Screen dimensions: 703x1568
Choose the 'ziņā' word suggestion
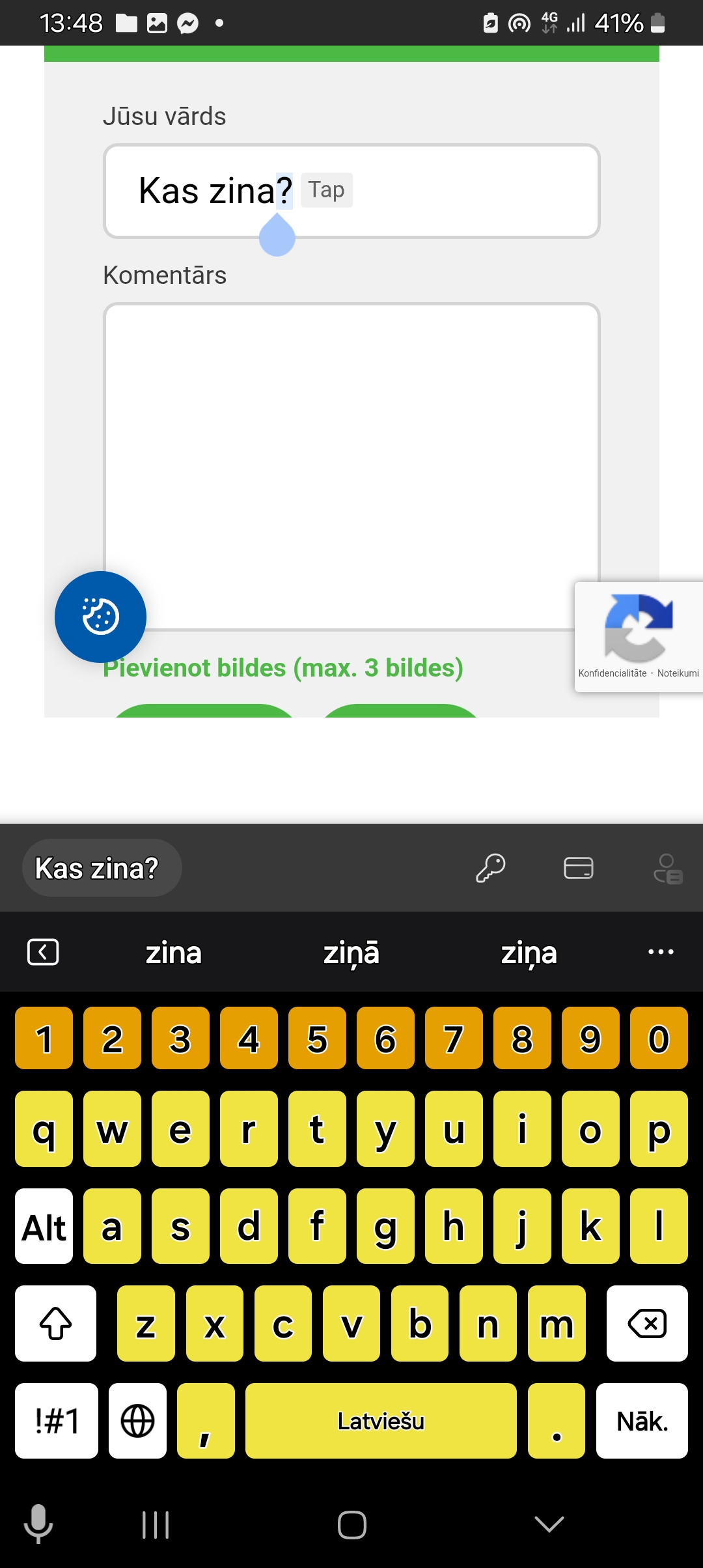[x=351, y=953]
